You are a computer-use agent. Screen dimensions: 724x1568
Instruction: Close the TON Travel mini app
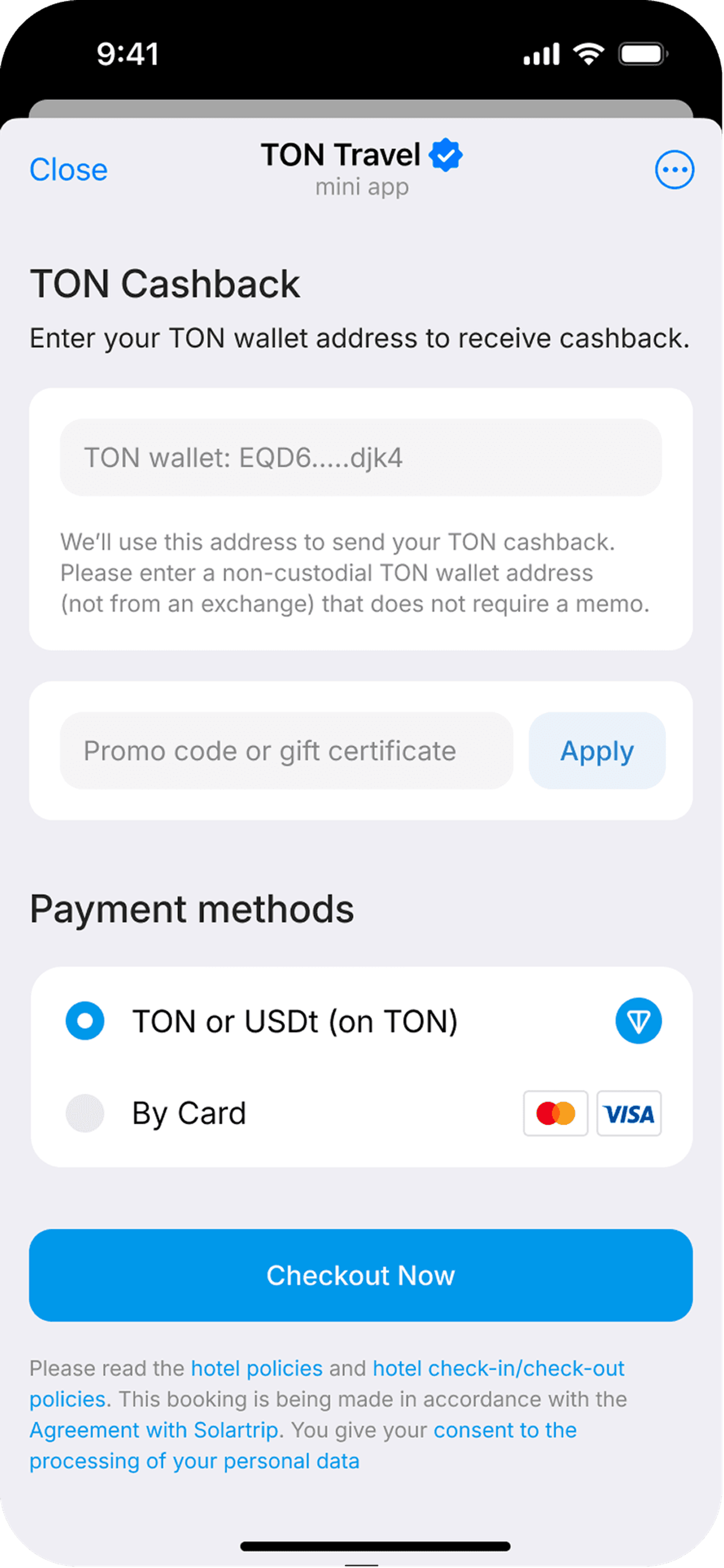coord(68,170)
